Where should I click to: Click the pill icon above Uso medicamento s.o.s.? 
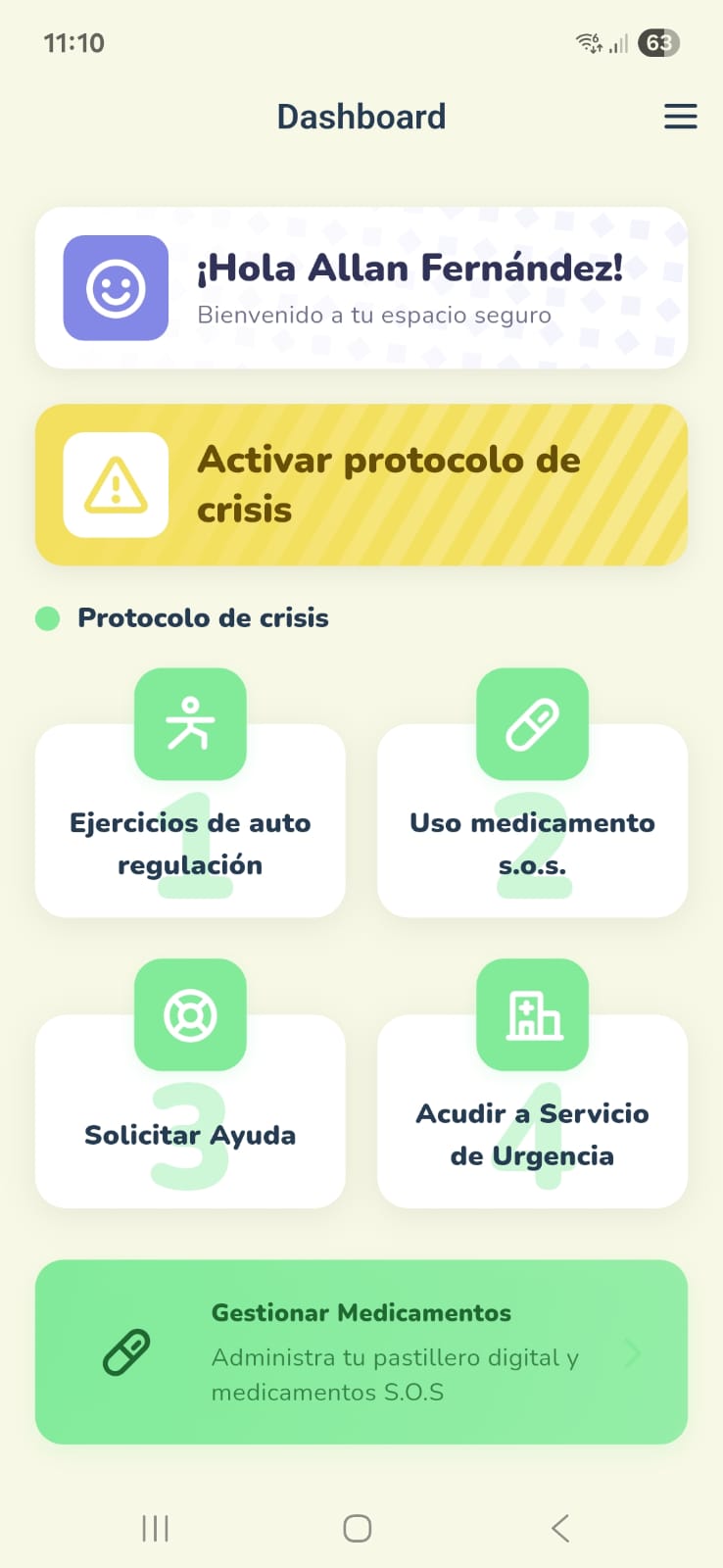(532, 723)
